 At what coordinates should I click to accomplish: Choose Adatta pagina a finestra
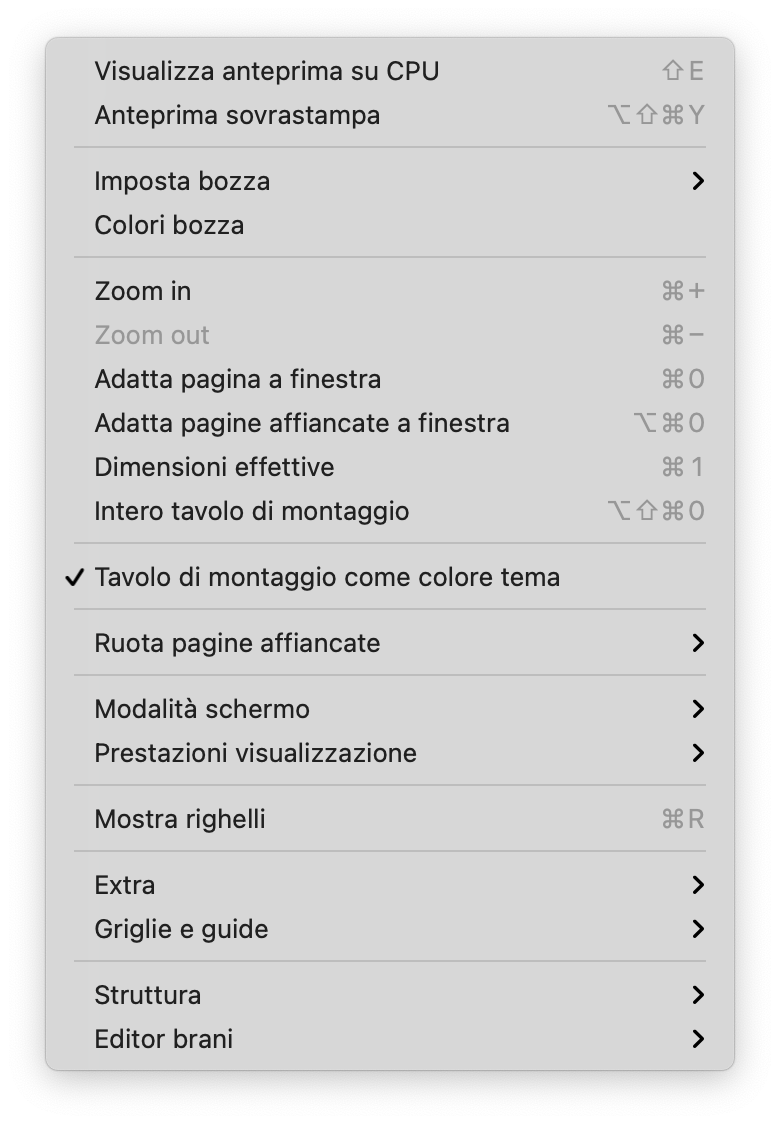(x=238, y=379)
